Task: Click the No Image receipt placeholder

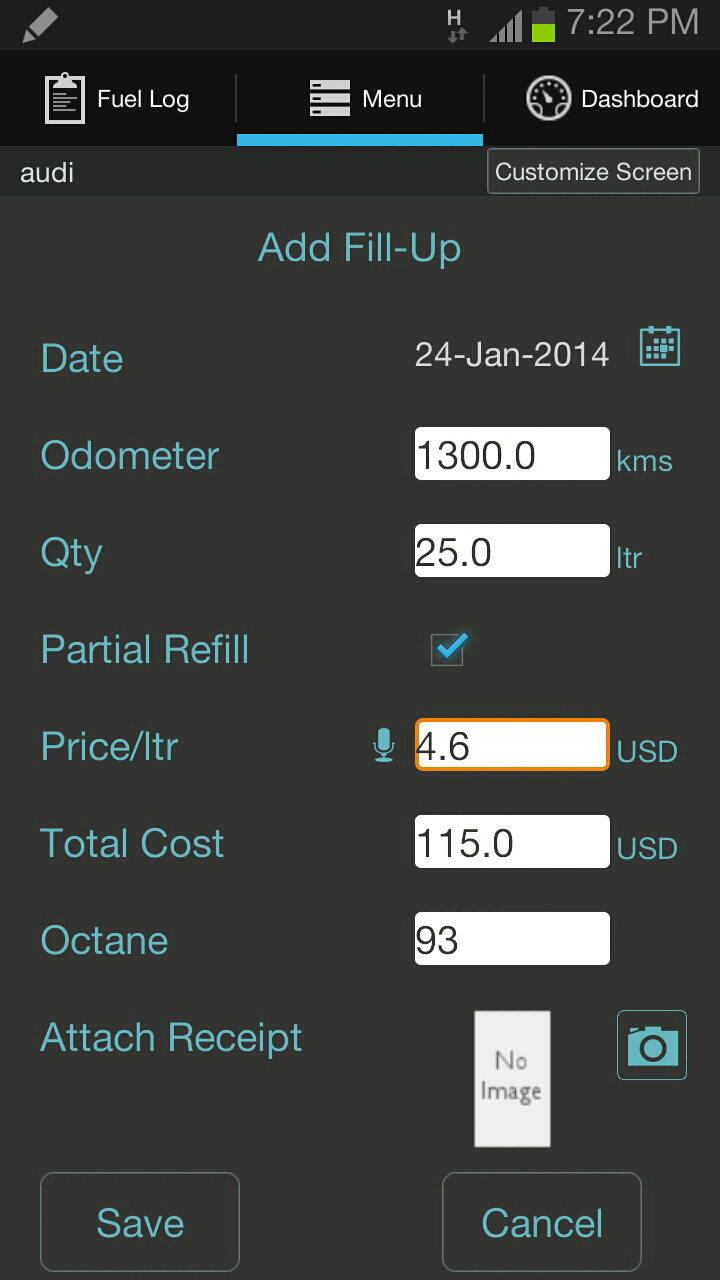Action: [x=510, y=1078]
